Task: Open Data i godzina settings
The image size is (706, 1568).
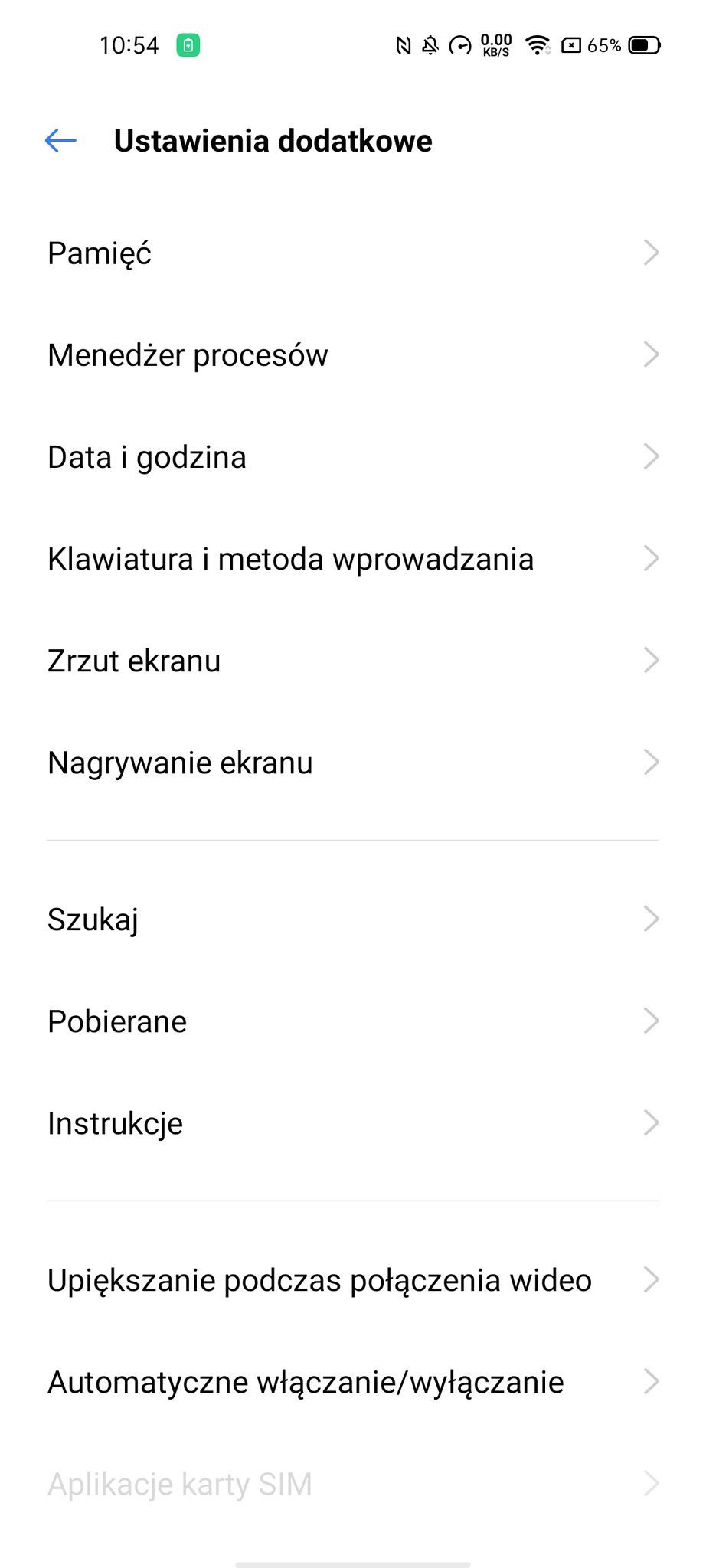Action: (x=353, y=456)
